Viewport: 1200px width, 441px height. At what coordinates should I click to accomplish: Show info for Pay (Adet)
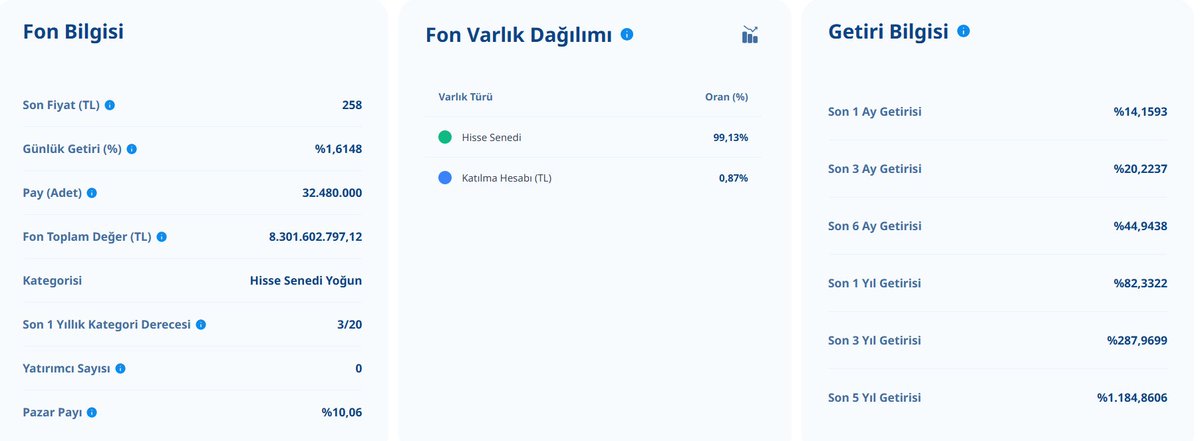pyautogui.click(x=92, y=193)
